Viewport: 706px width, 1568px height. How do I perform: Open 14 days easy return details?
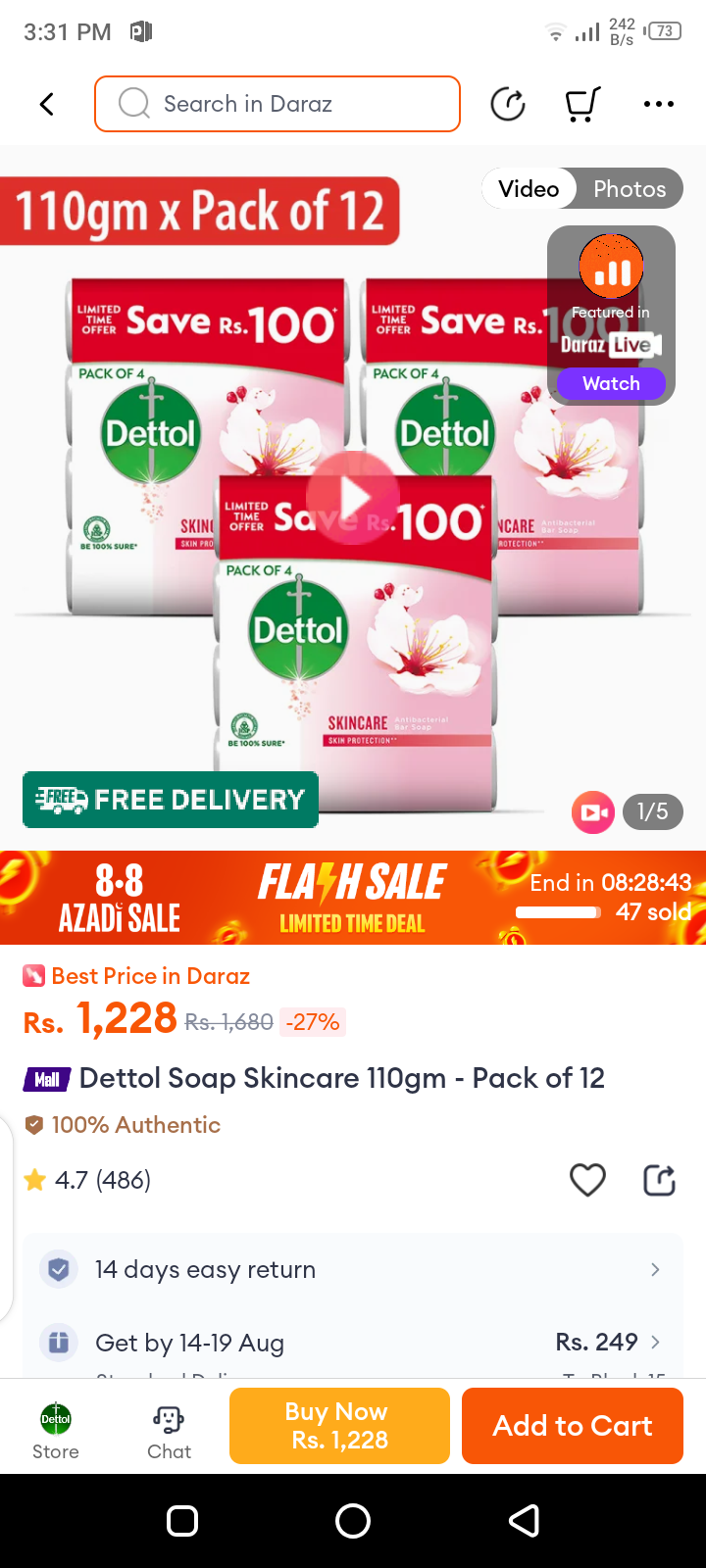point(353,1270)
